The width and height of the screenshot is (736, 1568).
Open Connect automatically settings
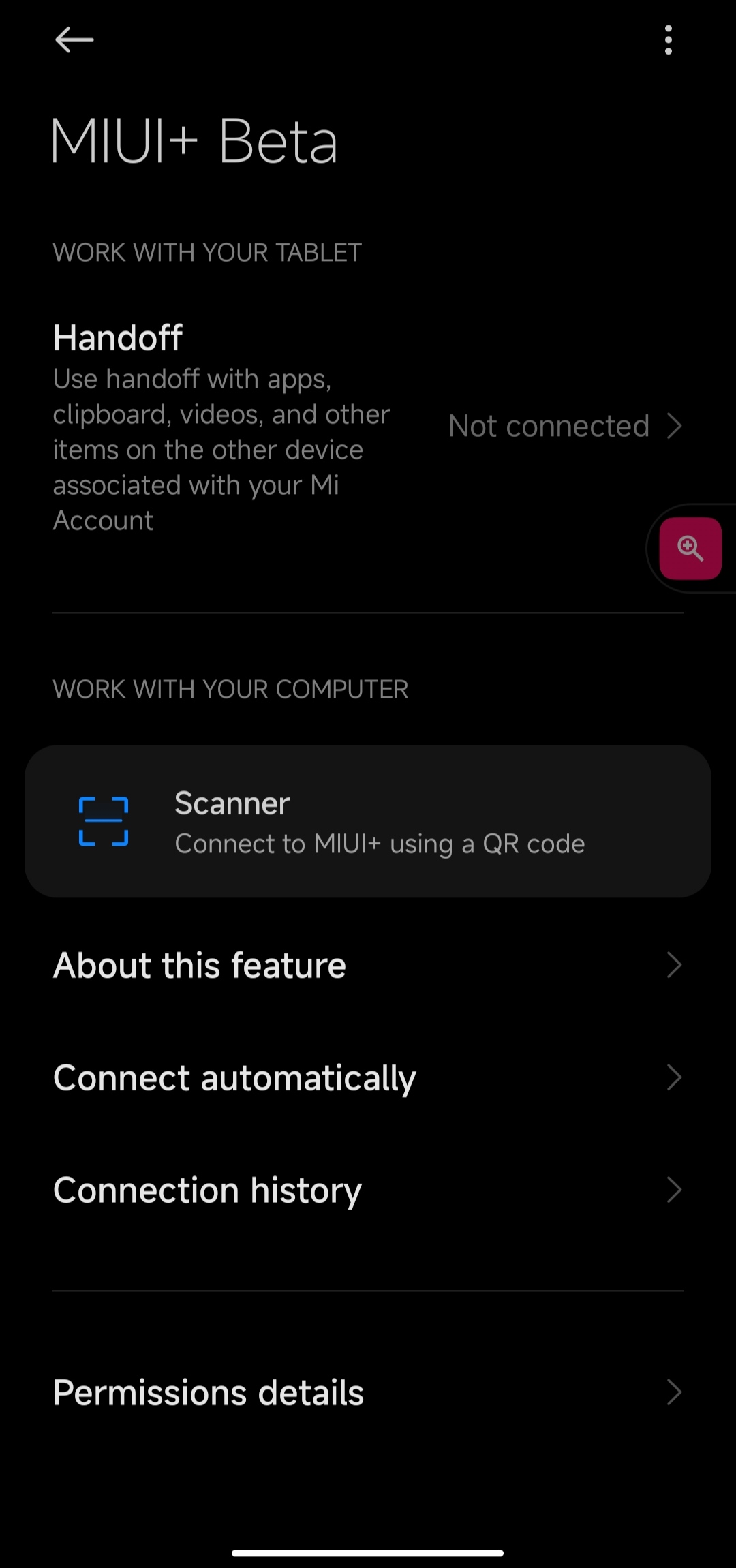click(x=368, y=1077)
